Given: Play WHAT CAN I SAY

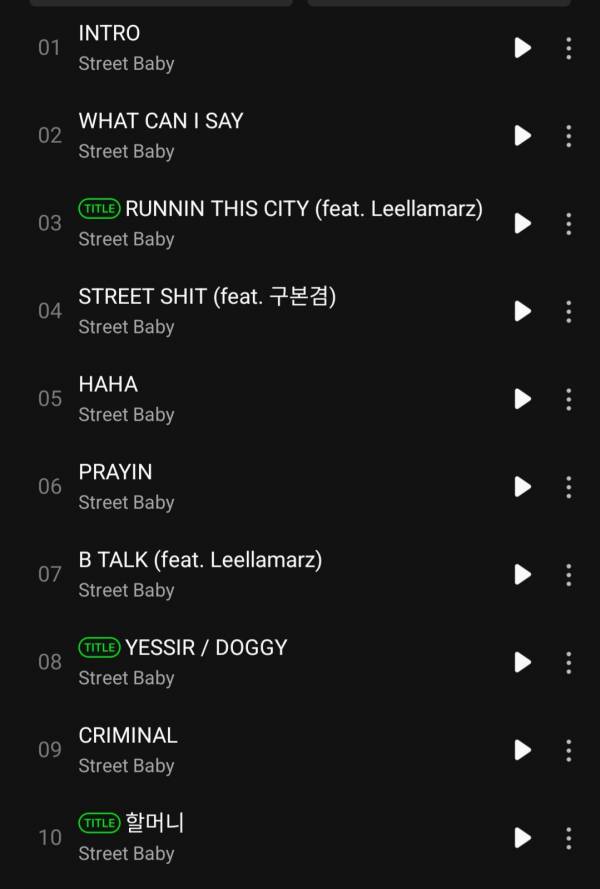Looking at the screenshot, I should [x=522, y=136].
